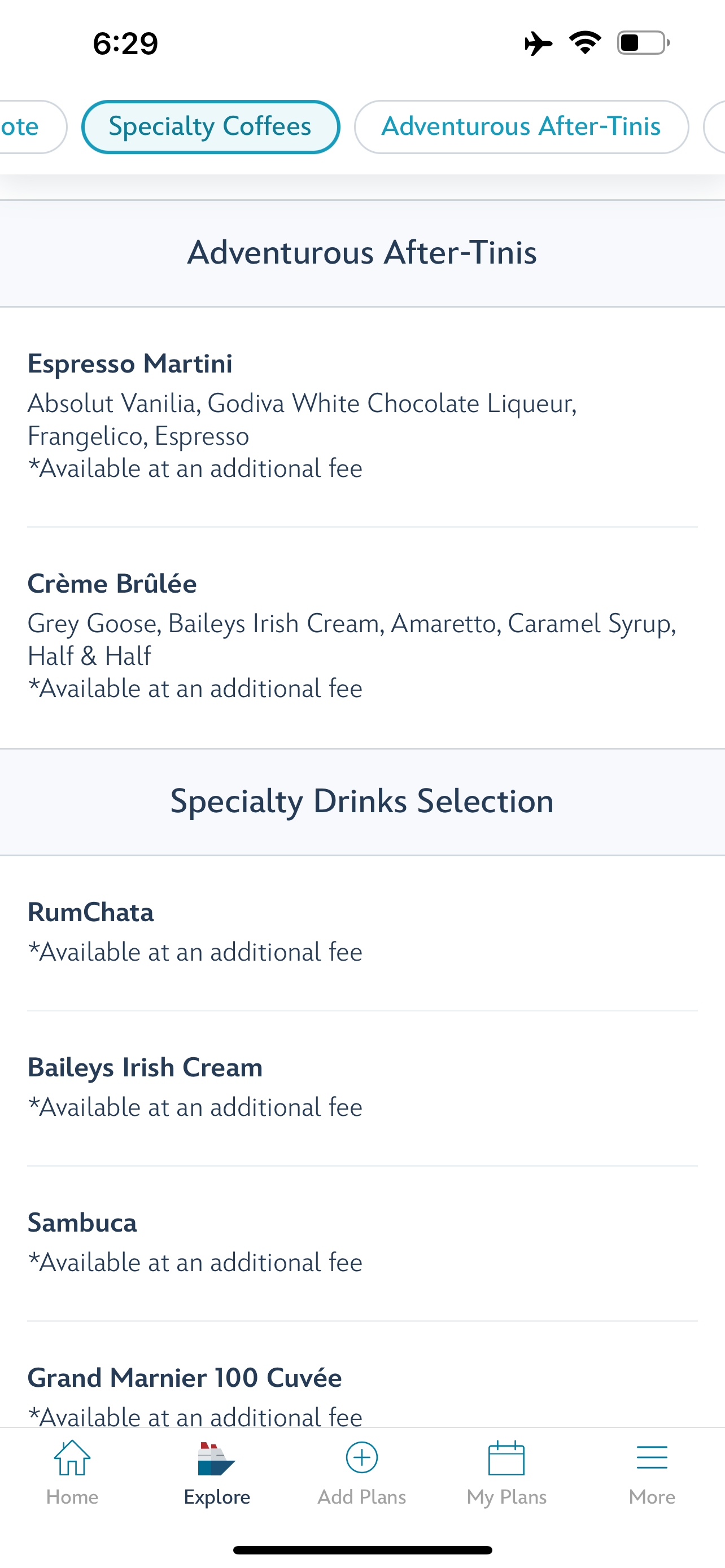The width and height of the screenshot is (725, 1568).
Task: Go to the Home tab
Action: pos(72,1473)
